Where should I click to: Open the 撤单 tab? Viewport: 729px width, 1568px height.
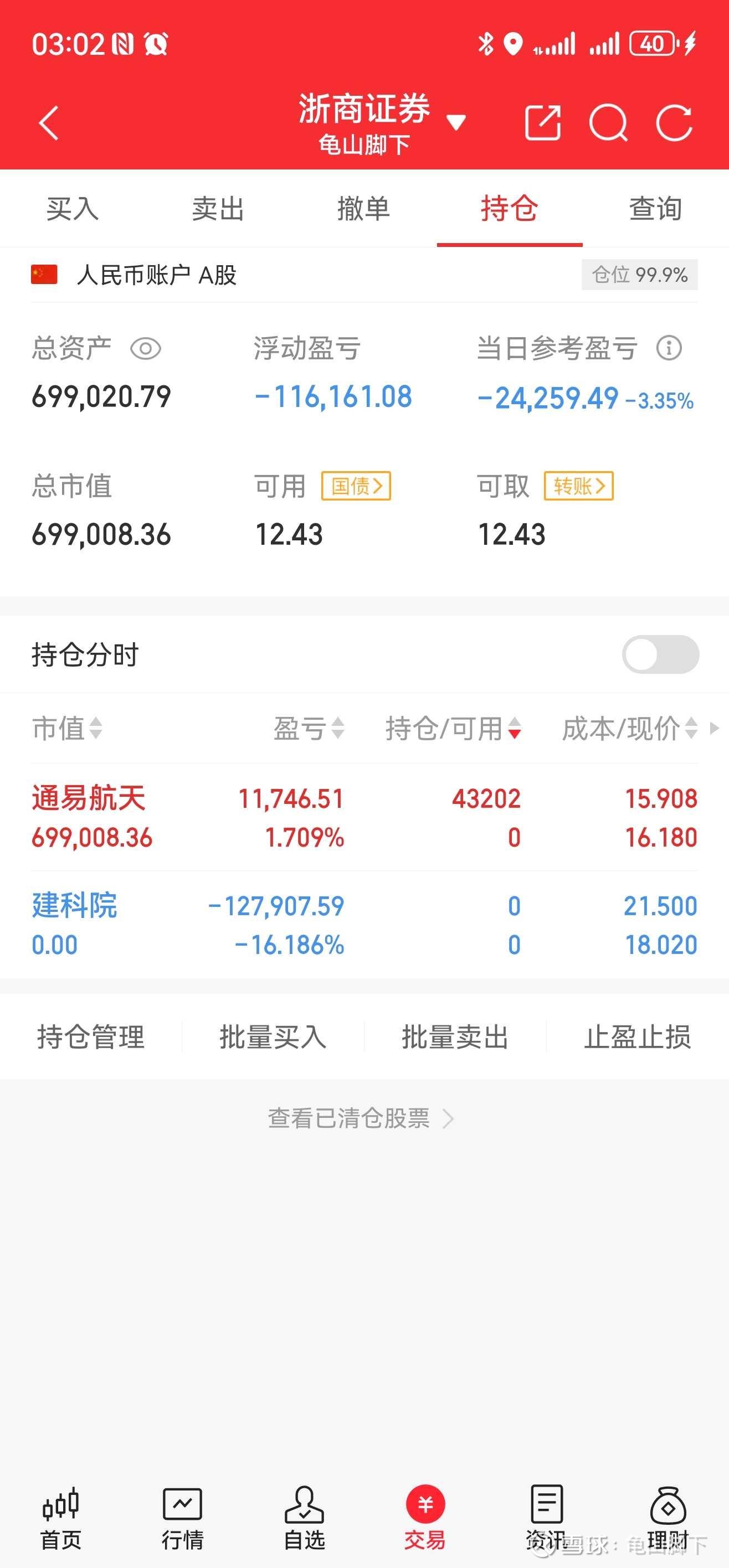point(363,209)
